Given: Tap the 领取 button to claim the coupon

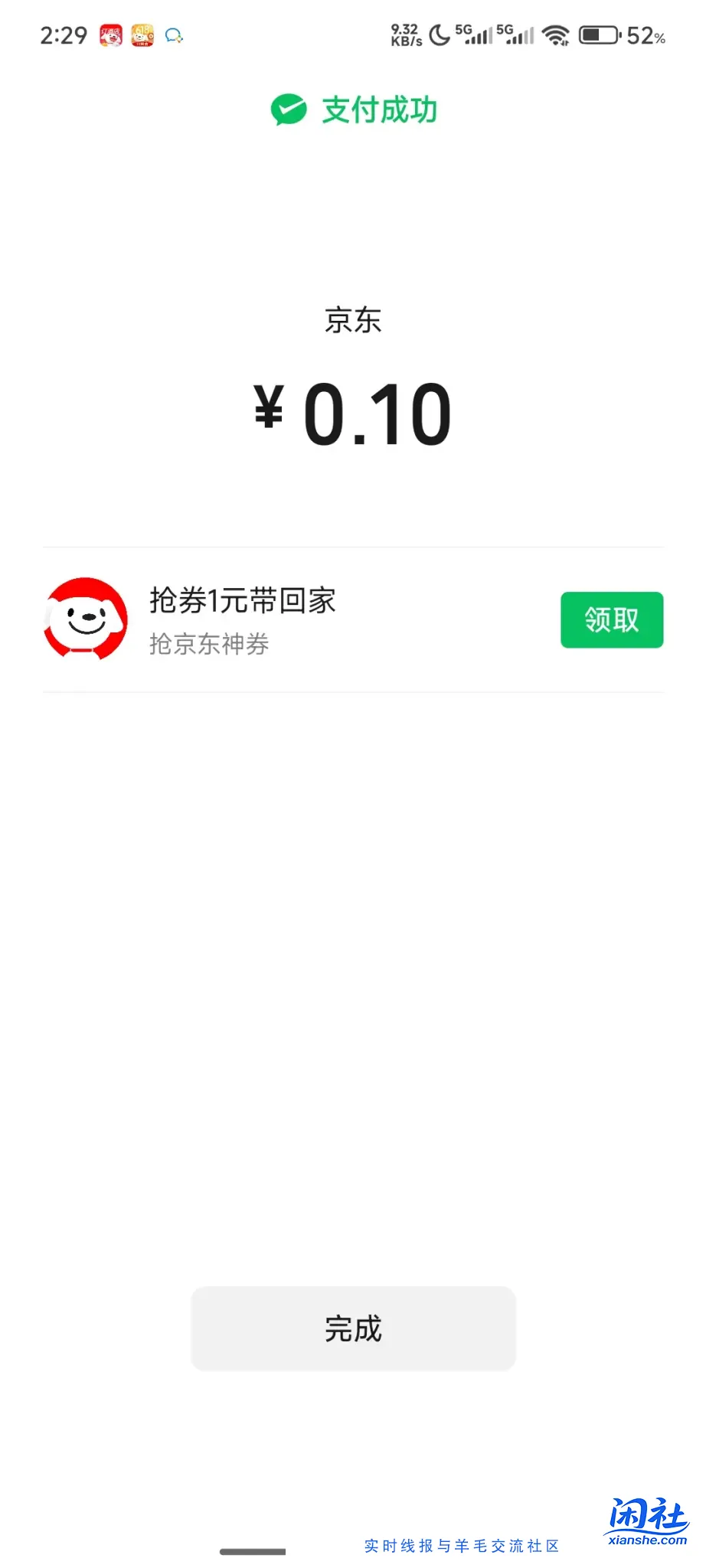Looking at the screenshot, I should pyautogui.click(x=613, y=620).
